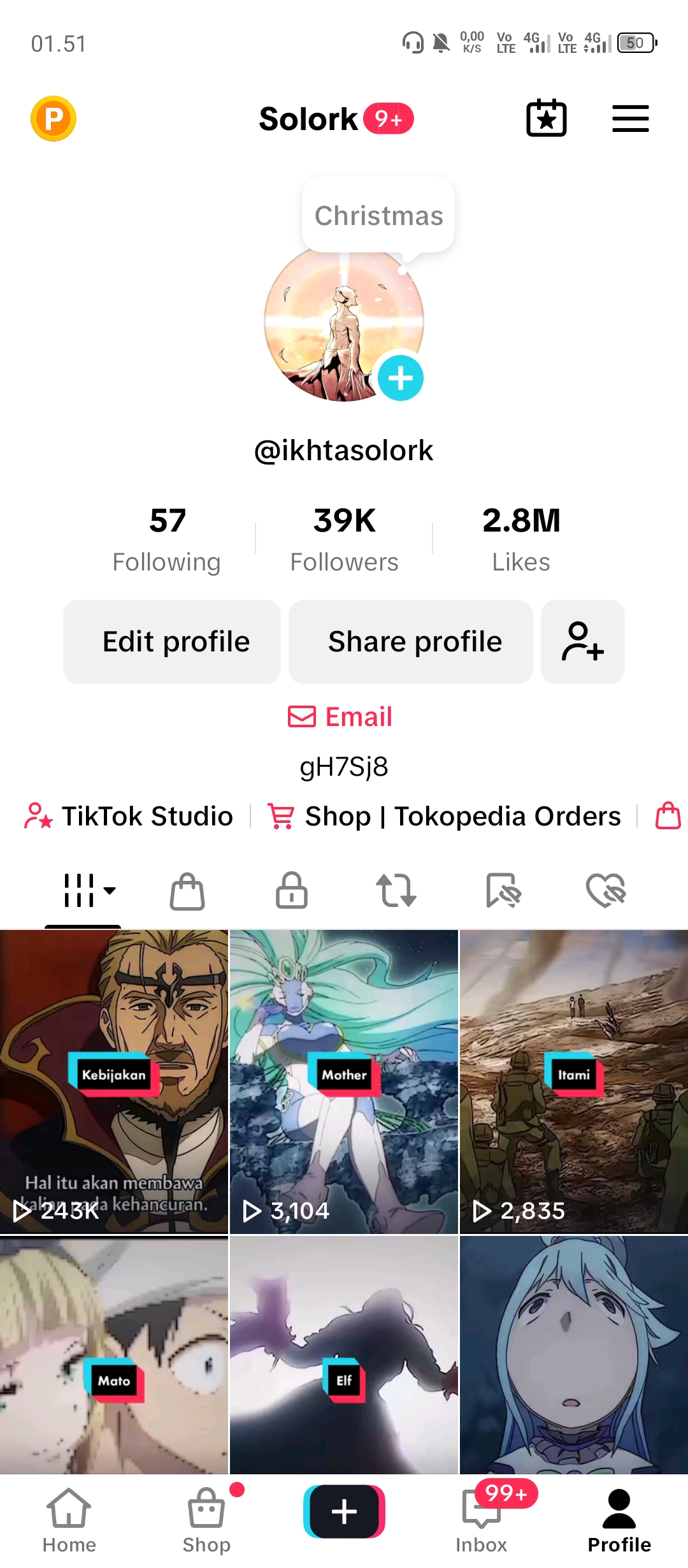Switch to the liked videos heart tab

[606, 890]
